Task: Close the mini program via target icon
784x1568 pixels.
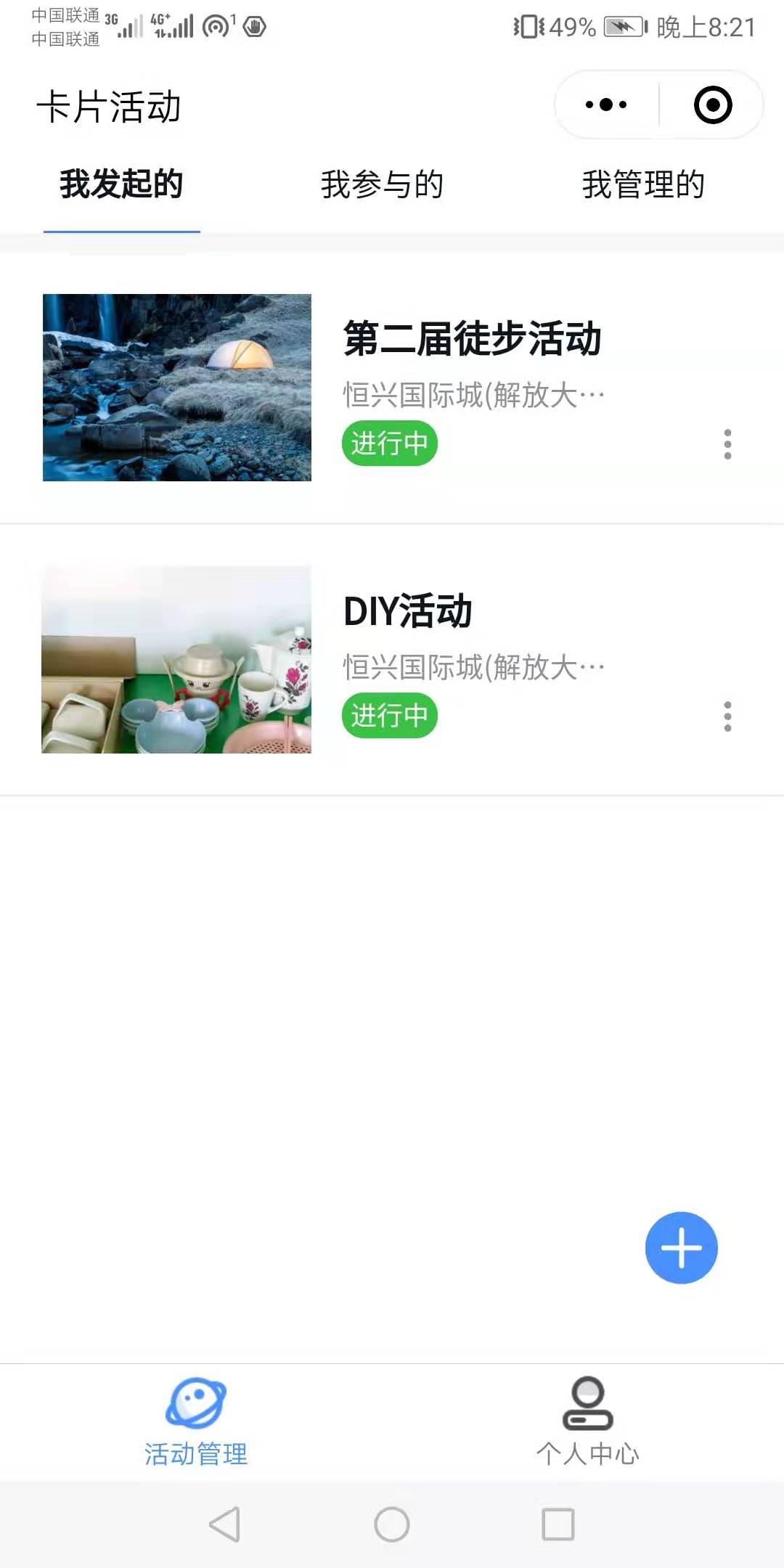Action: (x=712, y=105)
